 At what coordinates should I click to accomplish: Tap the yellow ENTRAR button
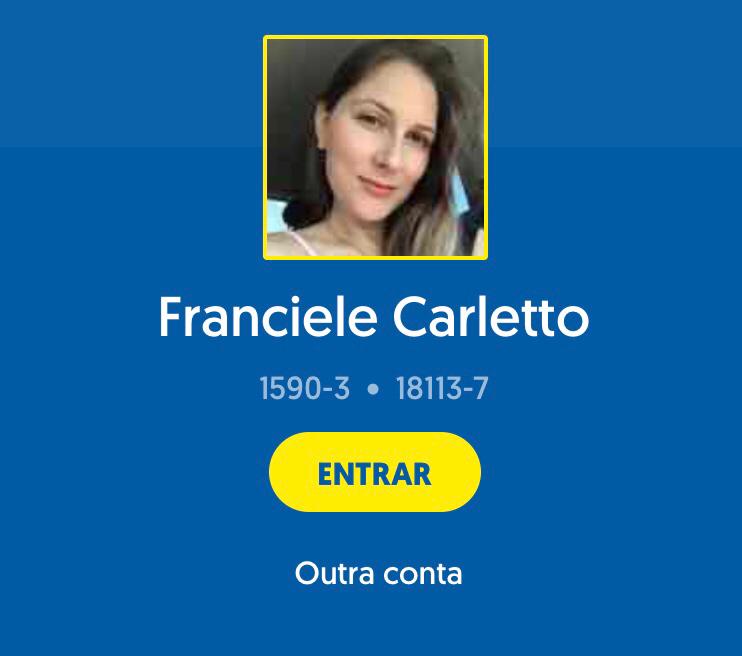[x=374, y=473]
